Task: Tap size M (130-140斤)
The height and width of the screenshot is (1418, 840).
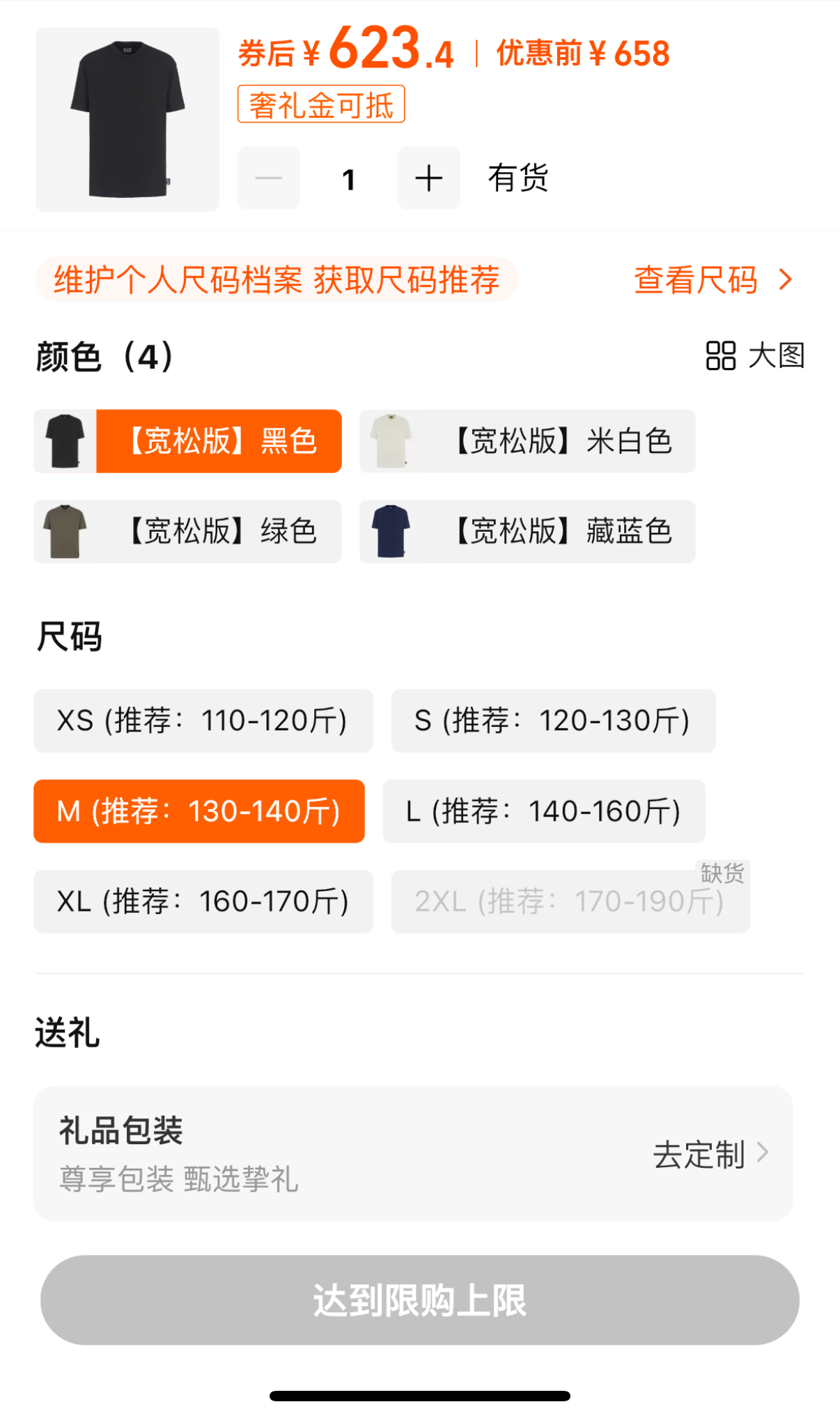Action: coord(199,812)
